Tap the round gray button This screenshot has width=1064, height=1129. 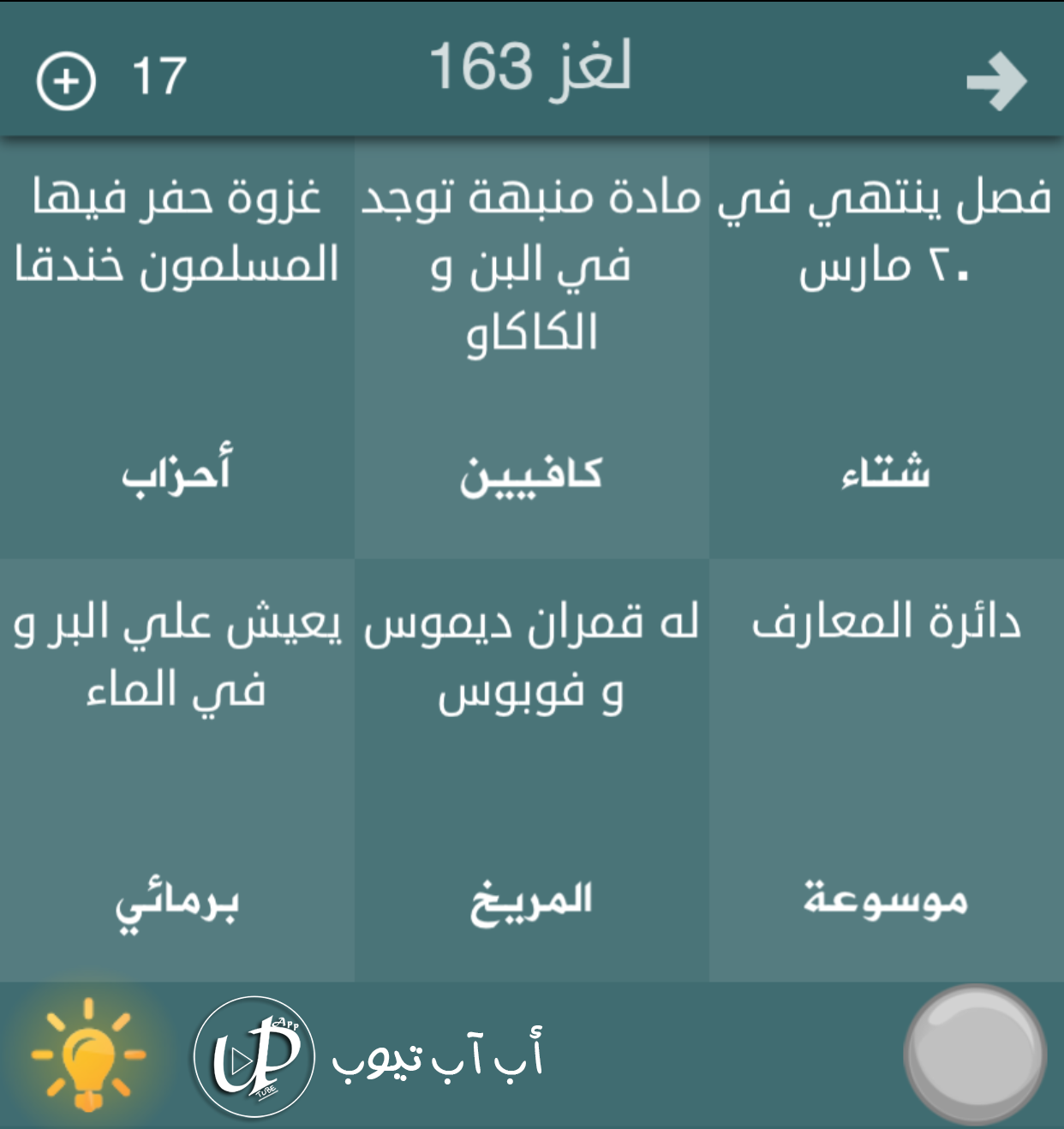[x=975, y=1054]
